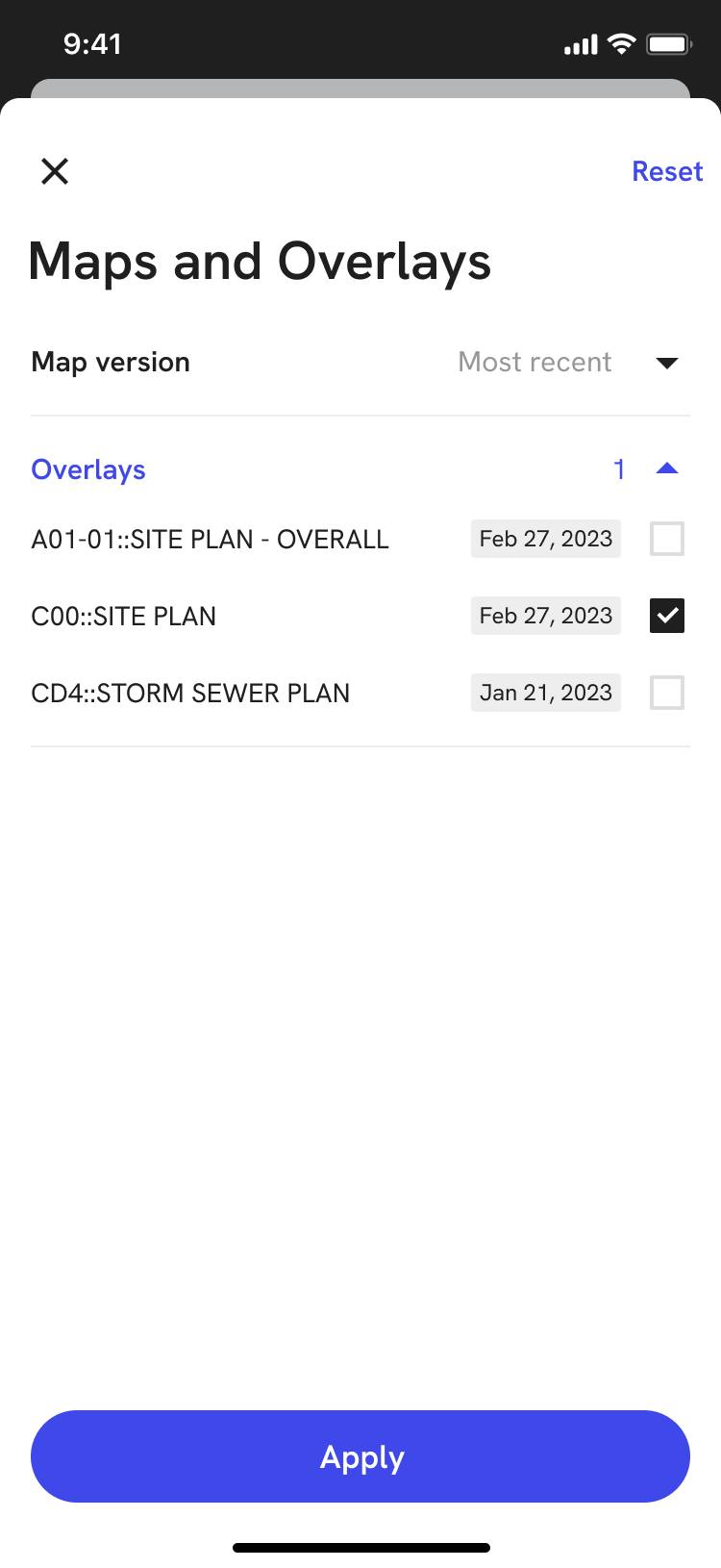Close the Maps and Overlays panel

pyautogui.click(x=55, y=170)
